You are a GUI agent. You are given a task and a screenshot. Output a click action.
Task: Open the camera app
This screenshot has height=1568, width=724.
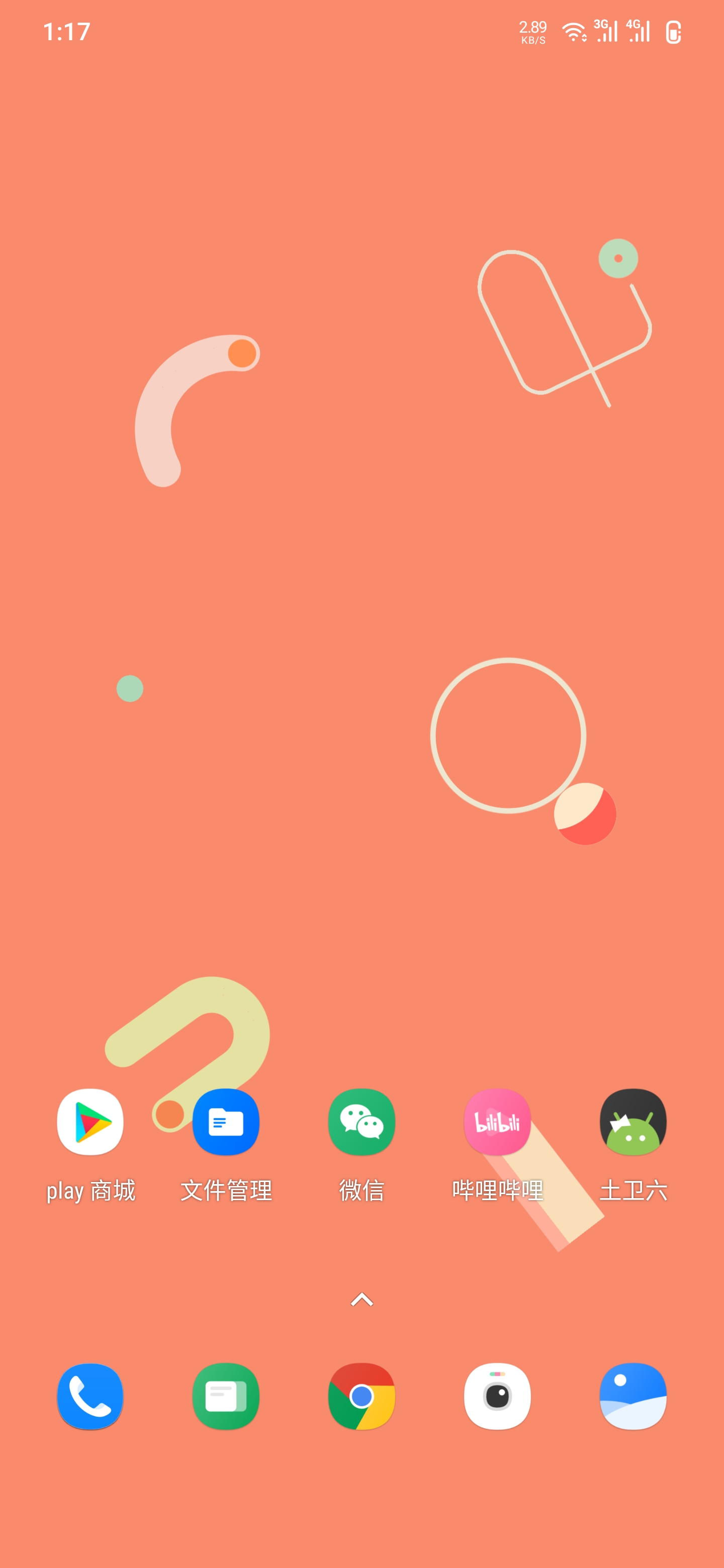click(497, 1396)
